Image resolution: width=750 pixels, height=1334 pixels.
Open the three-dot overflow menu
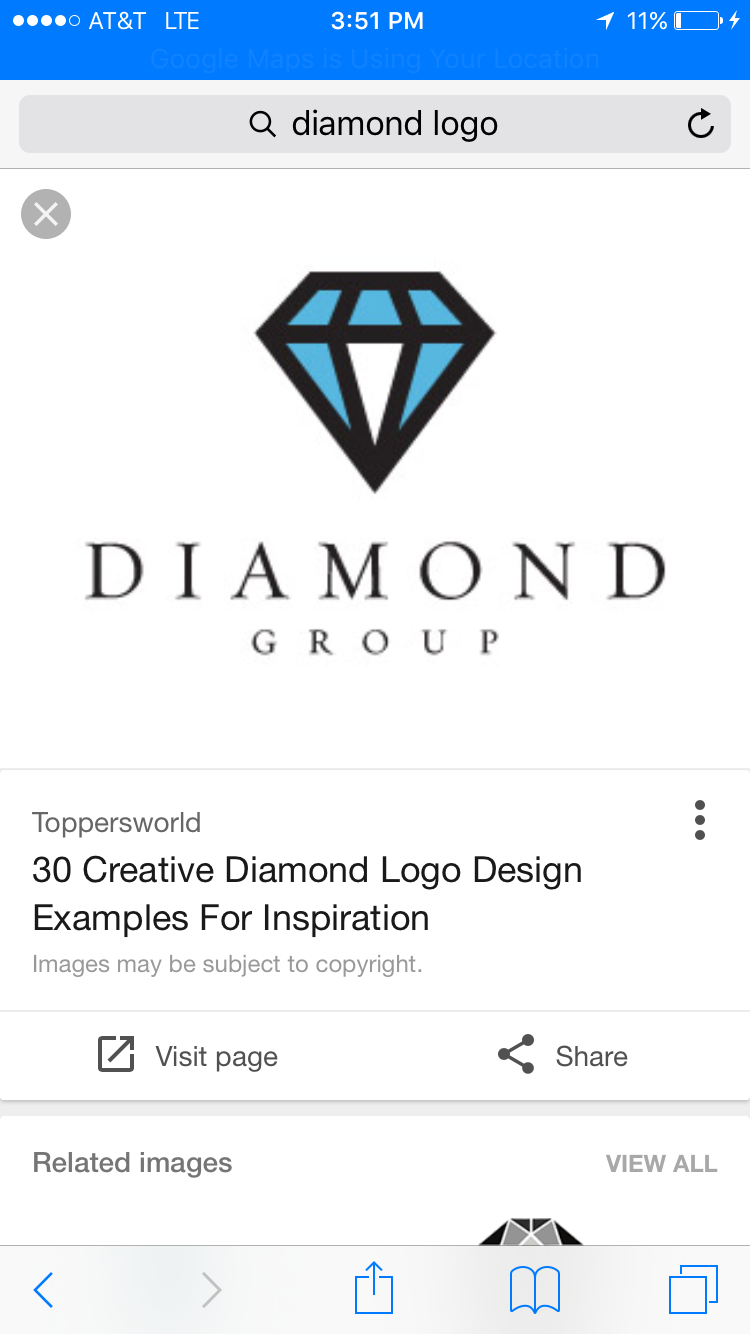click(x=700, y=820)
